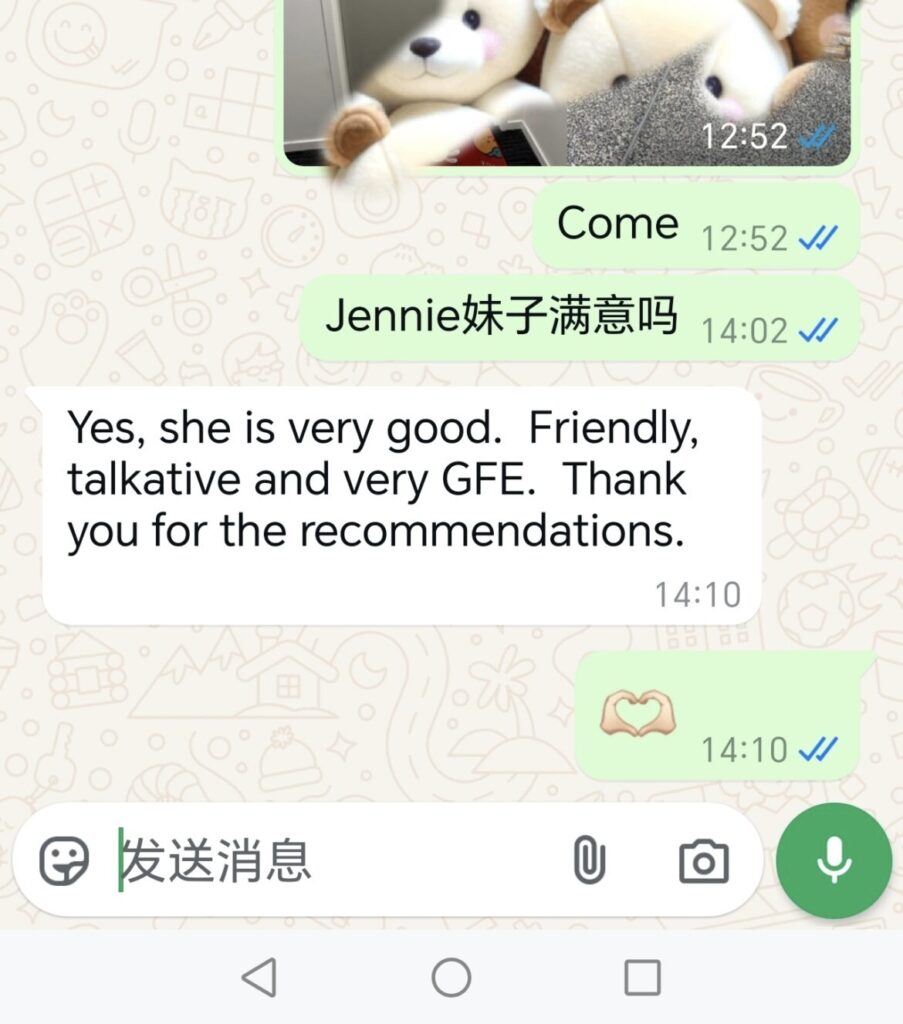Image resolution: width=903 pixels, height=1024 pixels.
Task: Open the camera from the chat
Action: coord(703,861)
